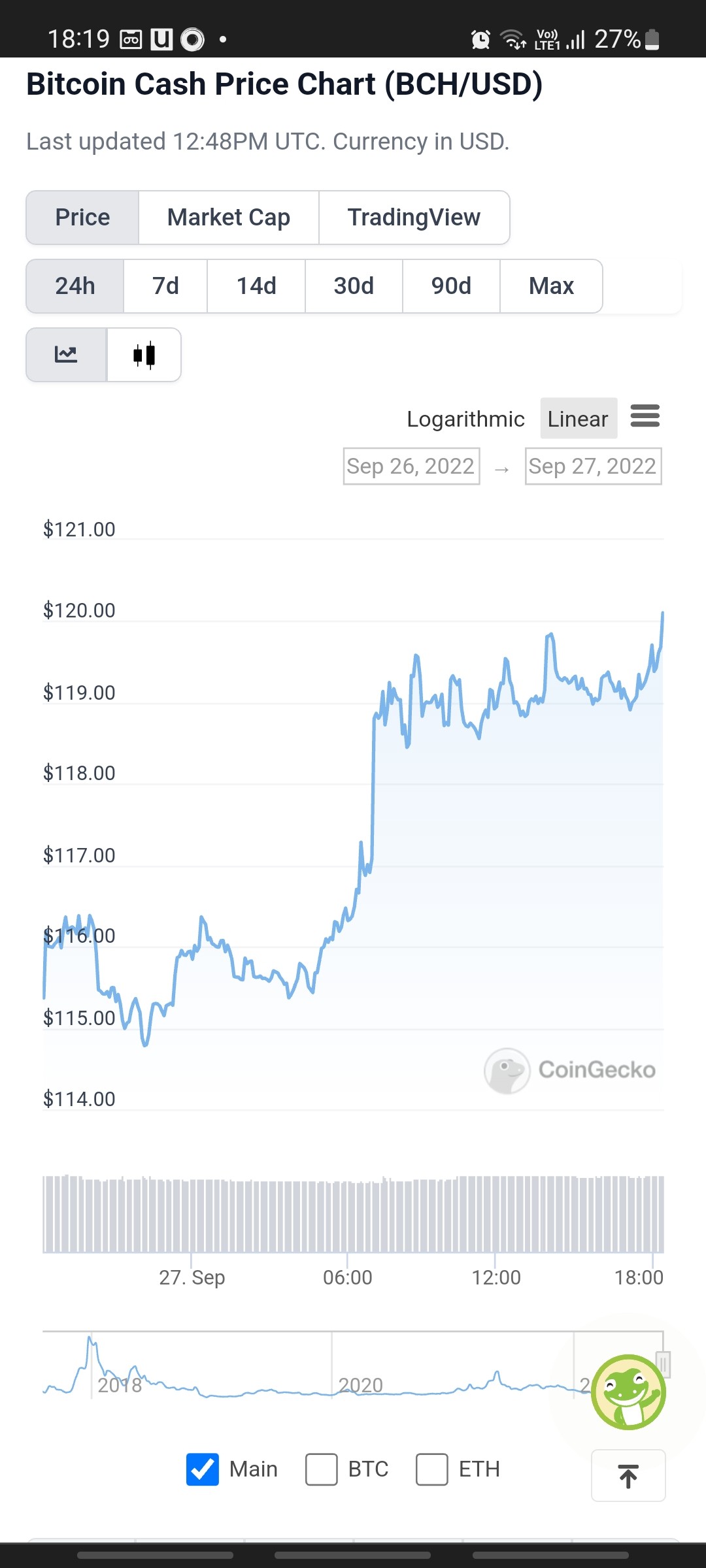
Task: Show the Max price history
Action: click(551, 286)
